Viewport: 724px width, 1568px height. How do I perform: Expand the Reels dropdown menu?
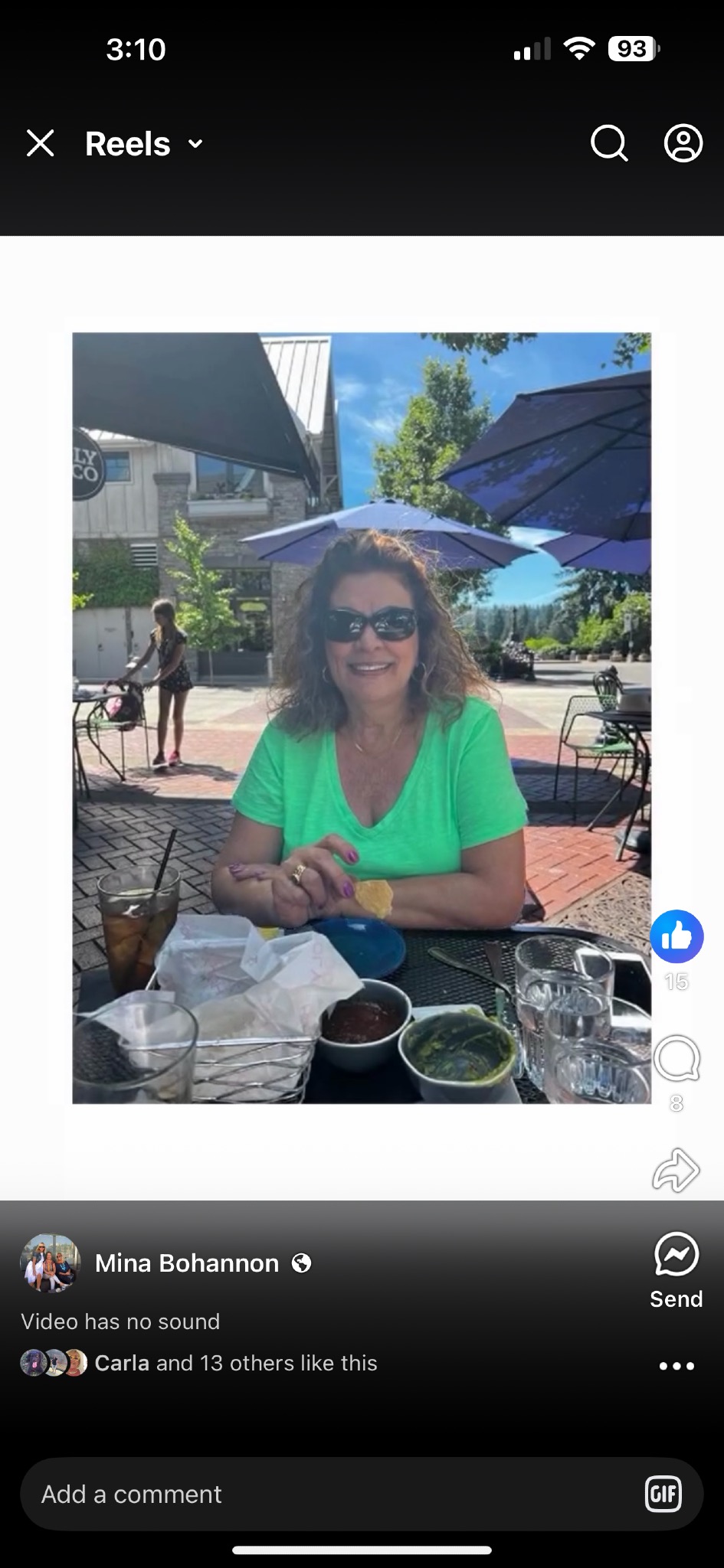tap(145, 144)
